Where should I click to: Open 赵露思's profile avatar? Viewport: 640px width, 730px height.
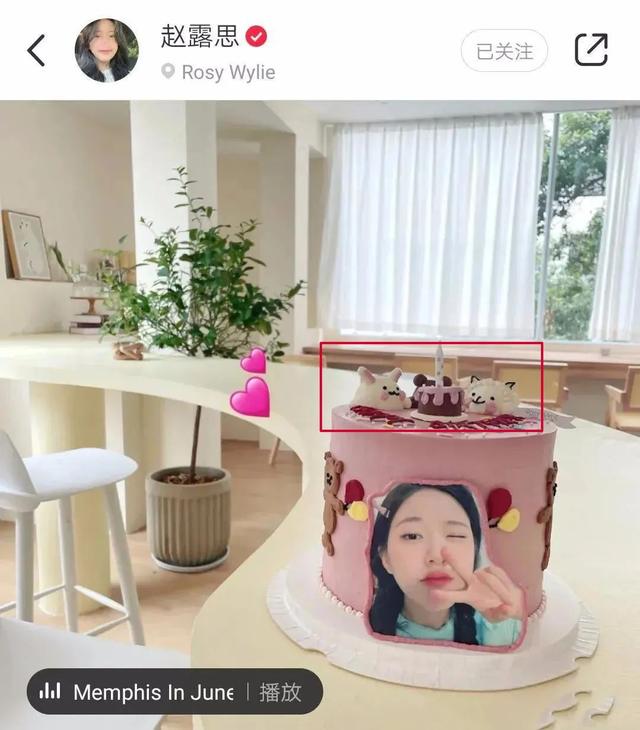pos(106,50)
